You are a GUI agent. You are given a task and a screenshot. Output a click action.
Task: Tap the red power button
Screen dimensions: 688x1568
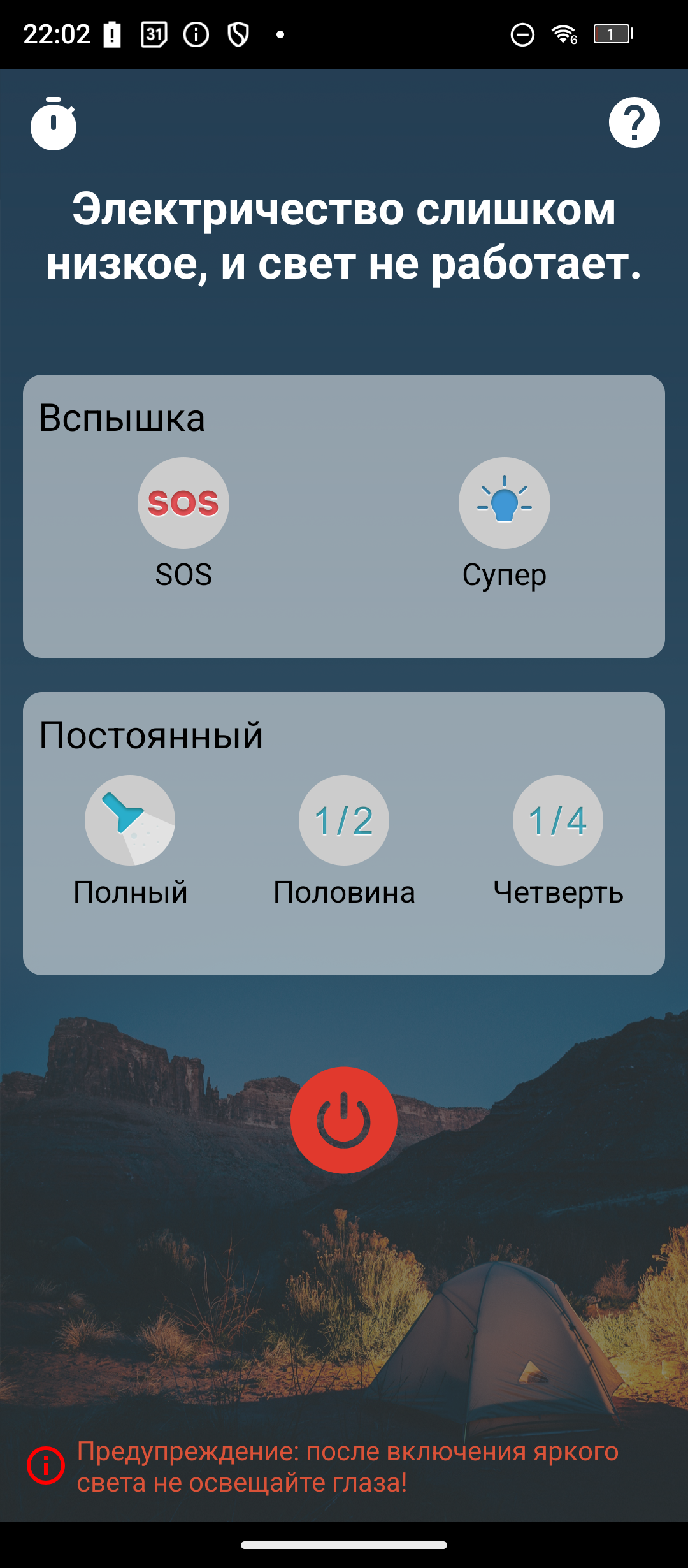click(344, 1120)
